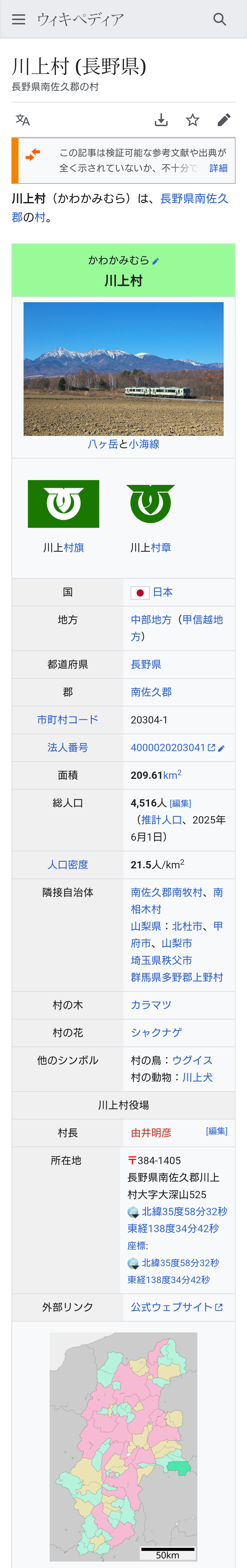Show 詳細 of the citation notice
Image resolution: width=247 pixels, height=1568 pixels.
(x=218, y=168)
